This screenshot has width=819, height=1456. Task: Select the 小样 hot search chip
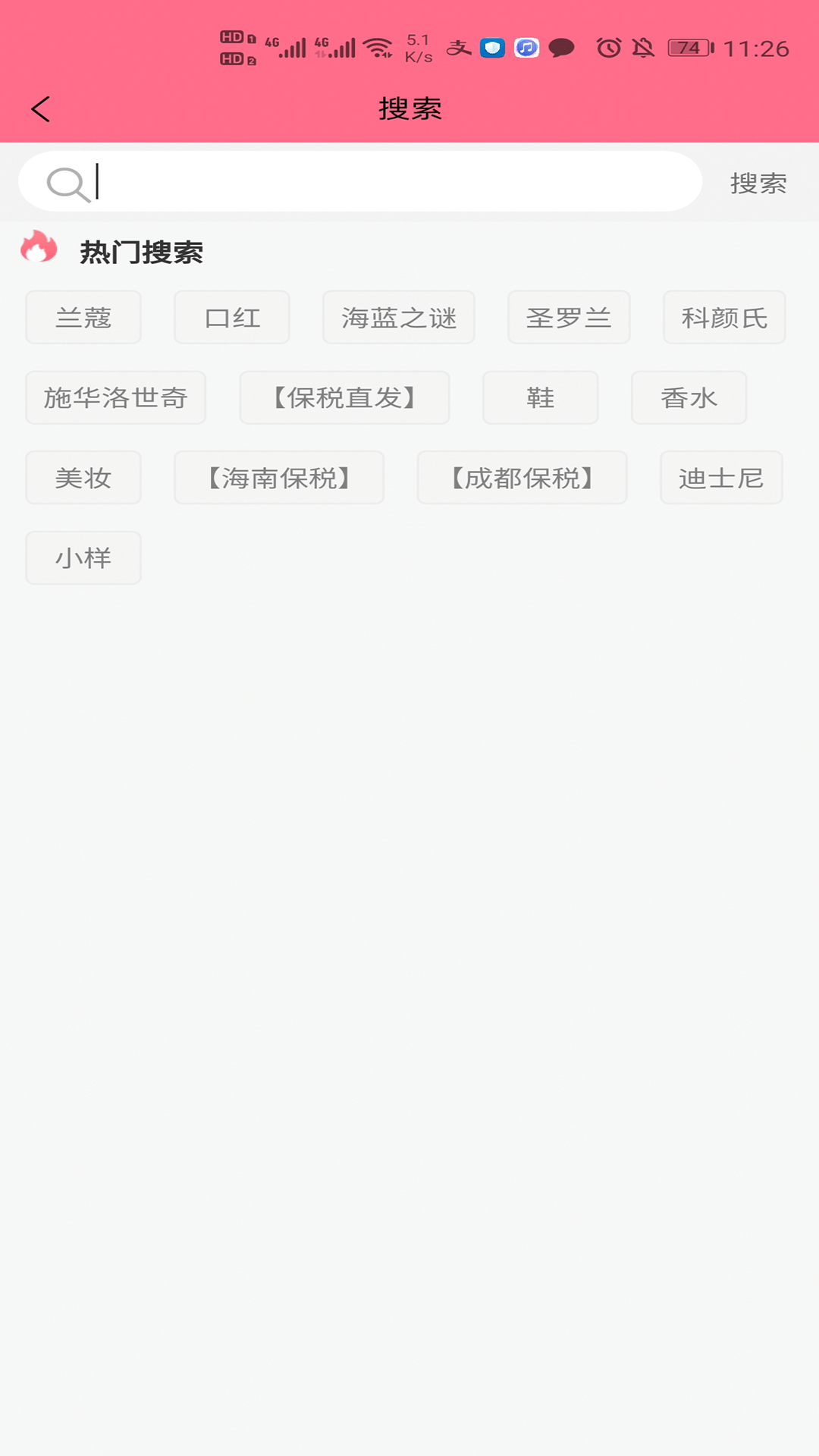83,558
